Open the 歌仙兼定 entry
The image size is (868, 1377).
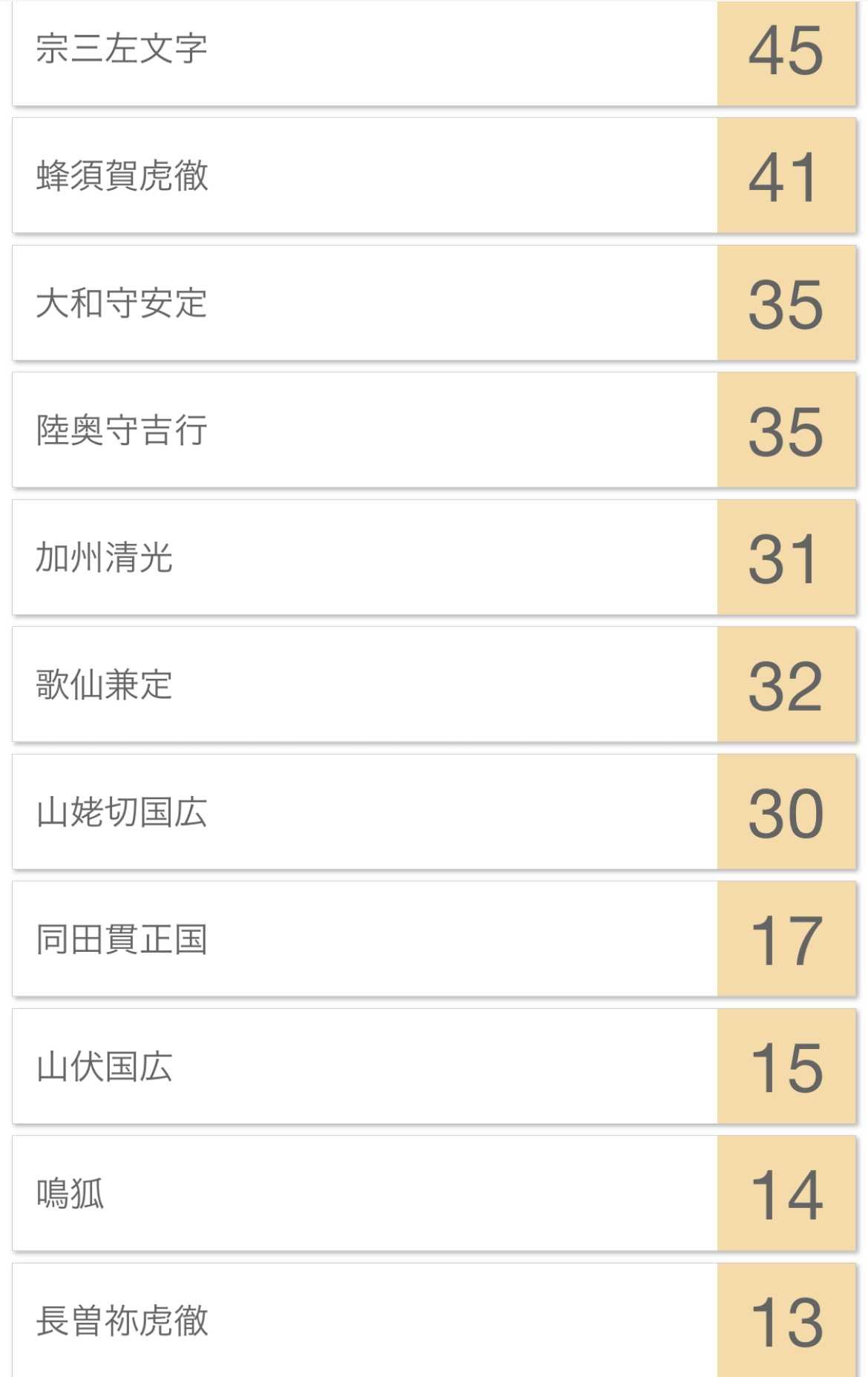(x=364, y=685)
